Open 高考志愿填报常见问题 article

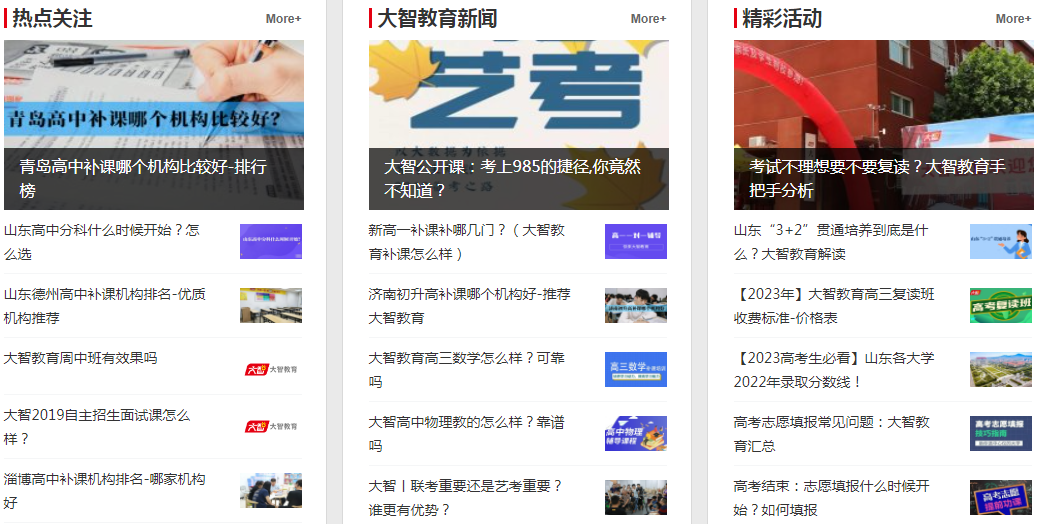pyautogui.click(x=832, y=433)
